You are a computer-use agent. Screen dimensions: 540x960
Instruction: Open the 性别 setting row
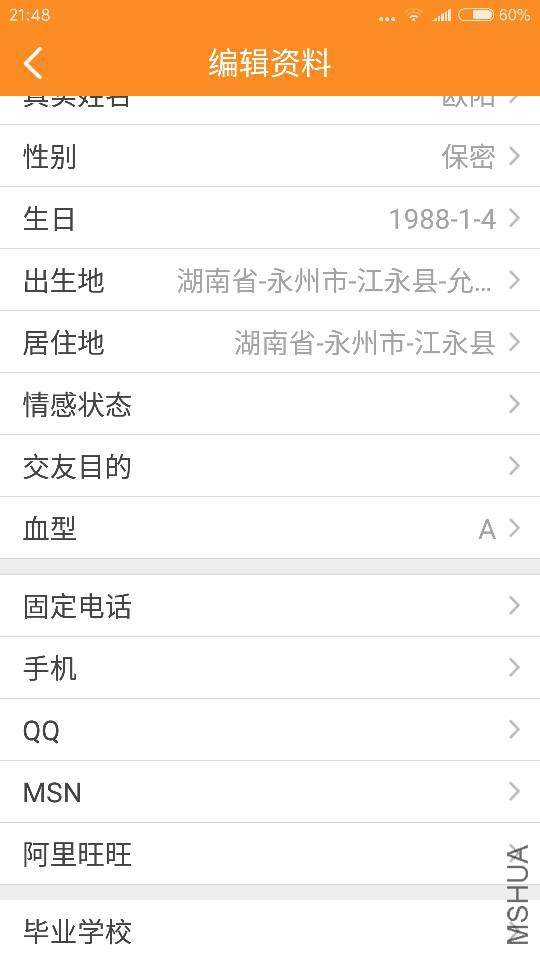[x=270, y=156]
